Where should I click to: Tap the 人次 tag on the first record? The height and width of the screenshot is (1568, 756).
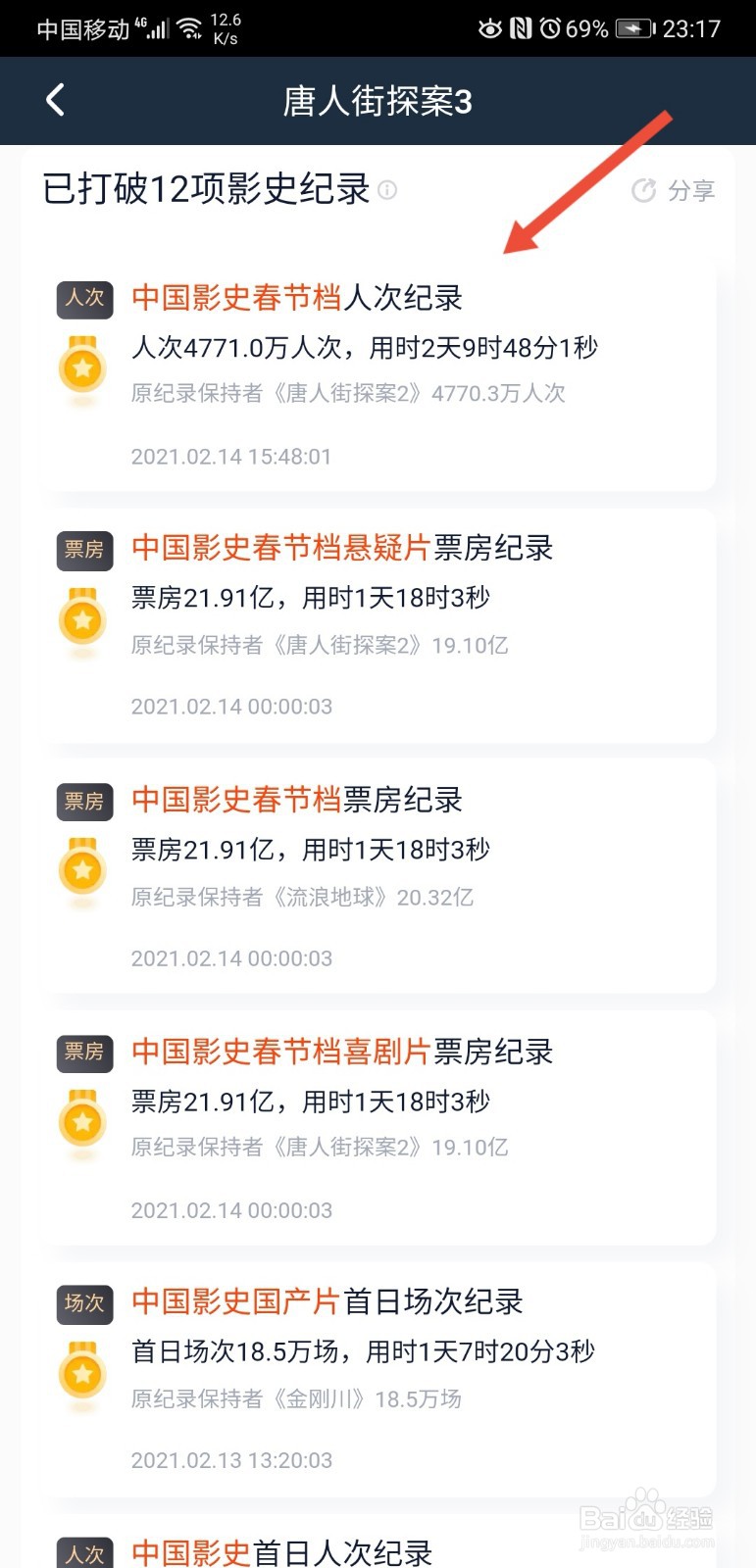pos(83,300)
